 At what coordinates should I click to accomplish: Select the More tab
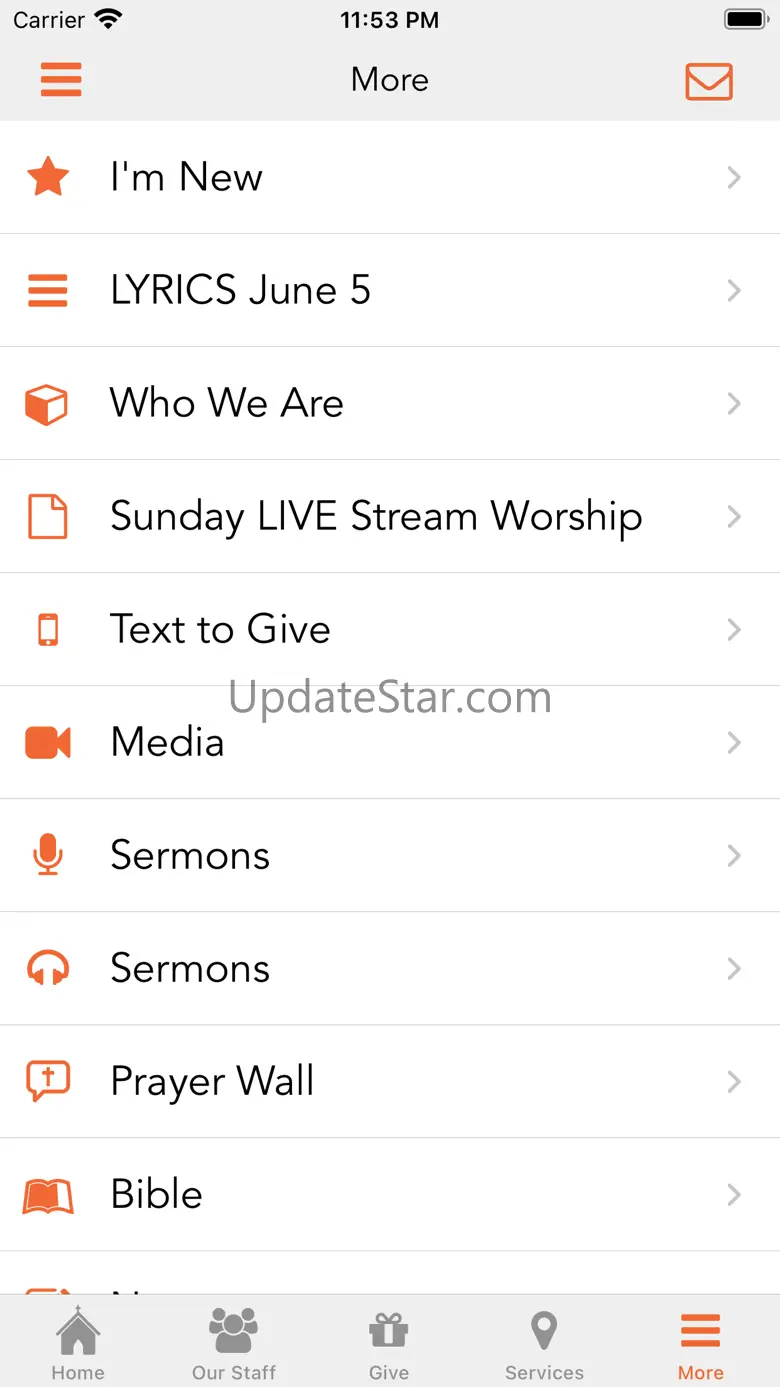pos(701,1343)
